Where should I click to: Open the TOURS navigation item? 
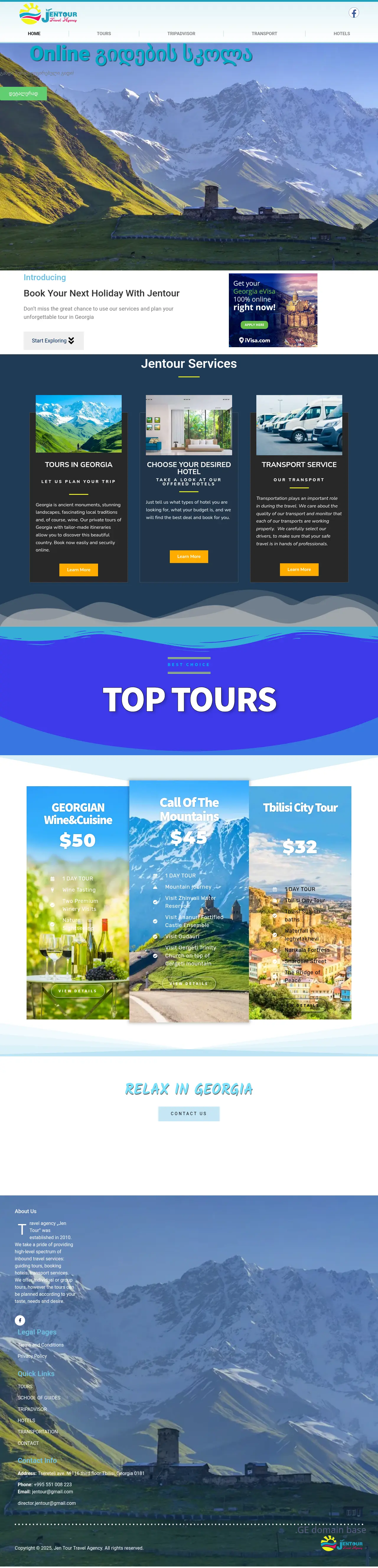103,33
